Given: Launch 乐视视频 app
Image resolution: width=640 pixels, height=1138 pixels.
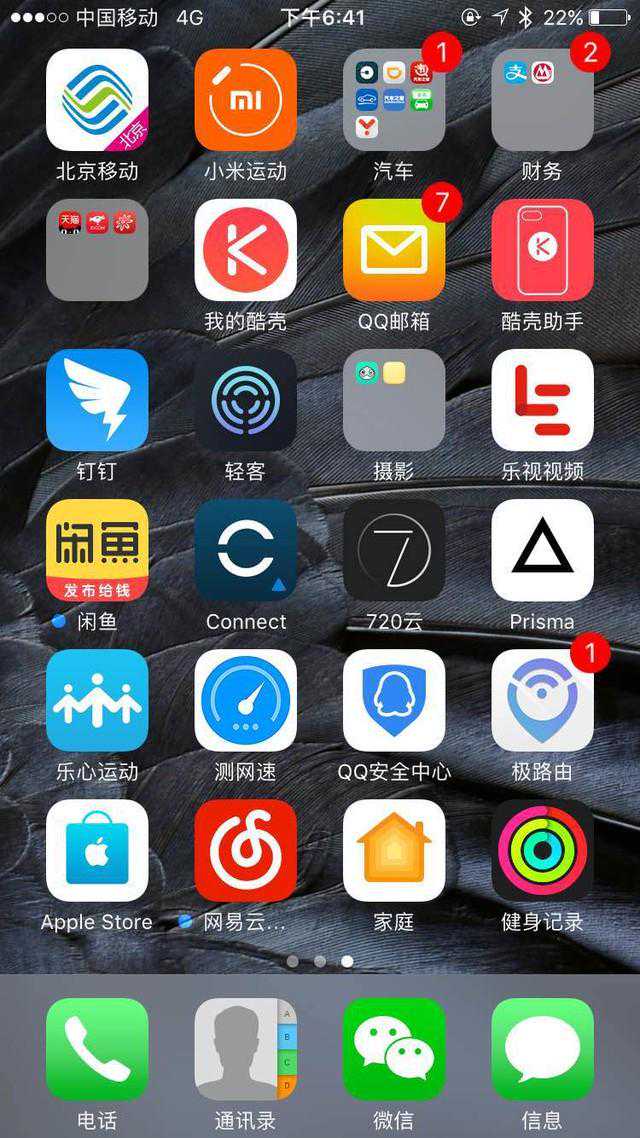Looking at the screenshot, I should pos(542,400).
